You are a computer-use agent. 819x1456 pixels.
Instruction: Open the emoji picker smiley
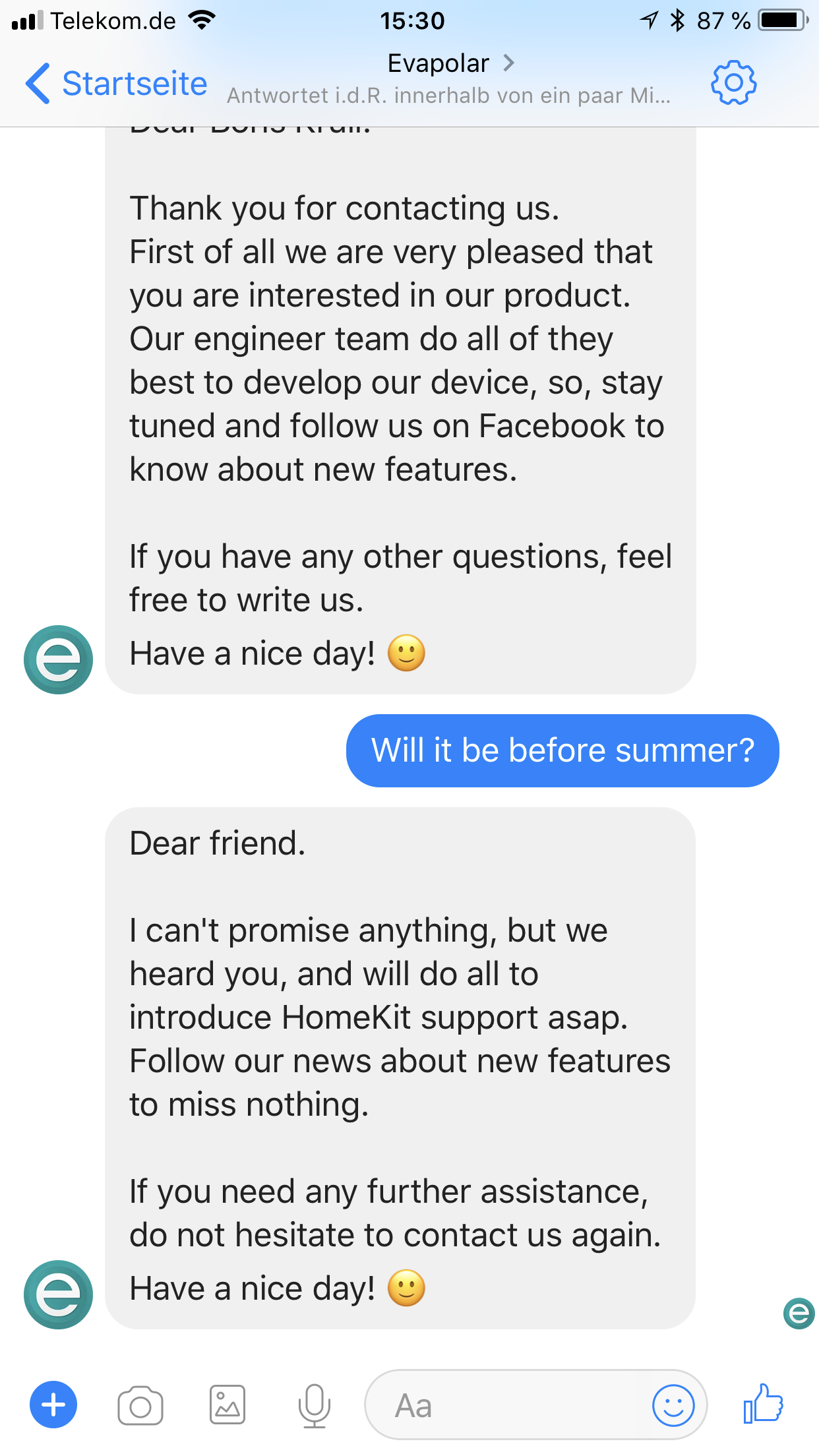(673, 1405)
